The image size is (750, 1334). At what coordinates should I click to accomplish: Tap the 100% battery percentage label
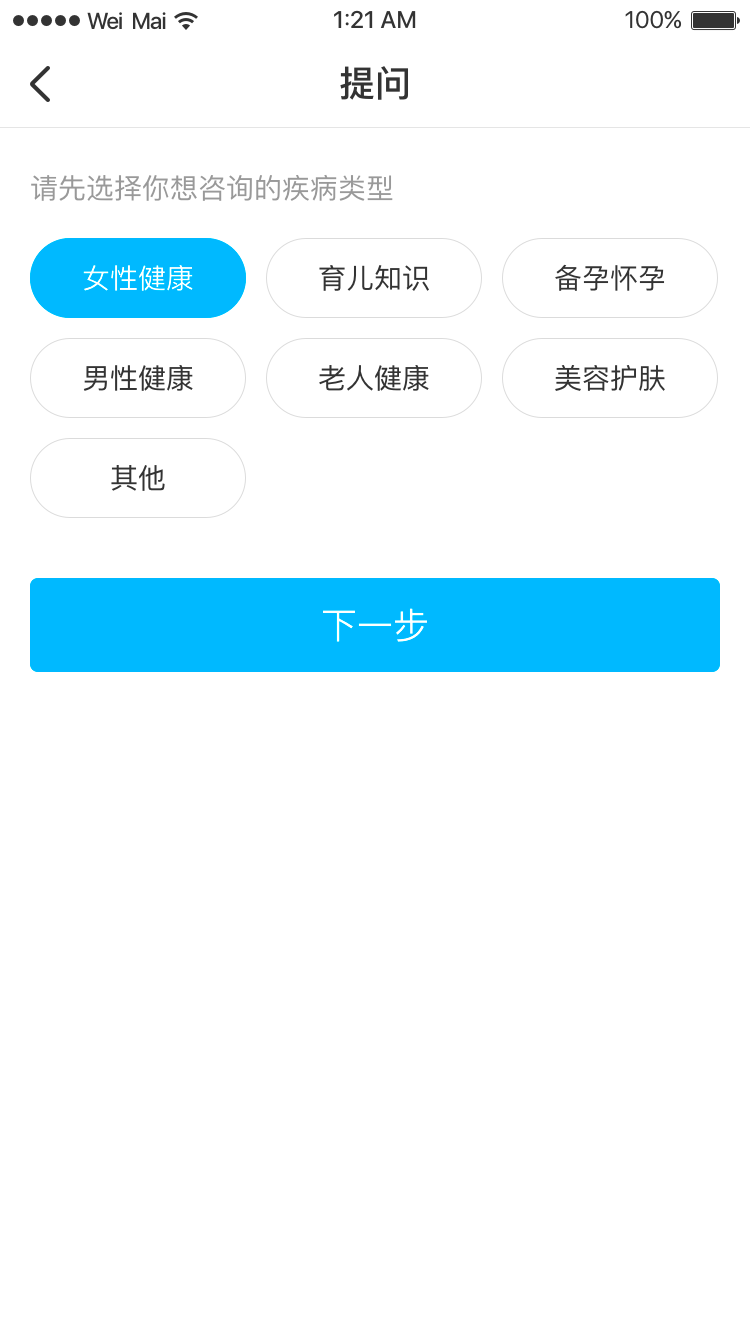tap(652, 20)
